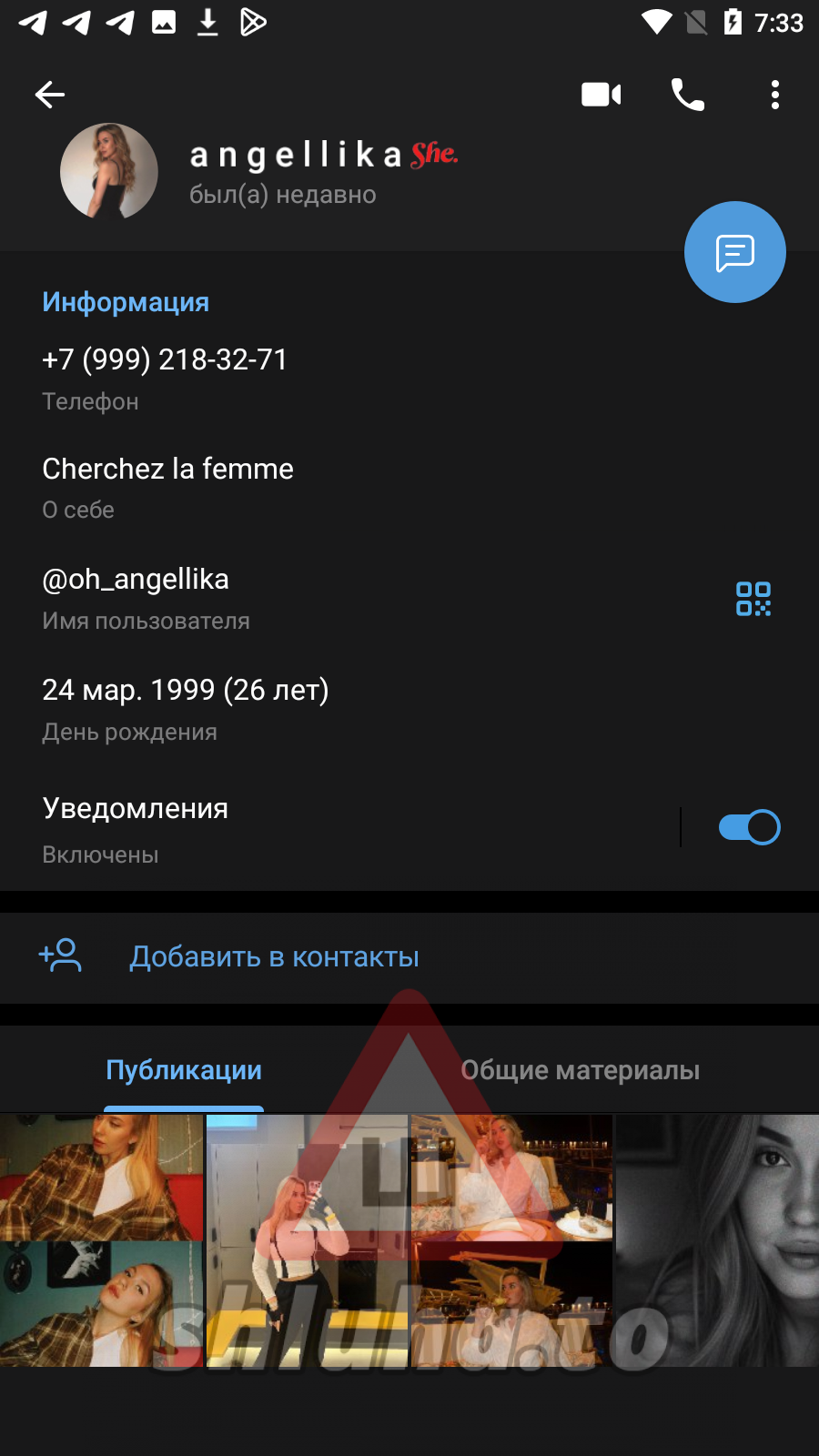This screenshot has height=1456, width=819.
Task: Tap Добавить в контакты to add contact
Action: pyautogui.click(x=273, y=957)
